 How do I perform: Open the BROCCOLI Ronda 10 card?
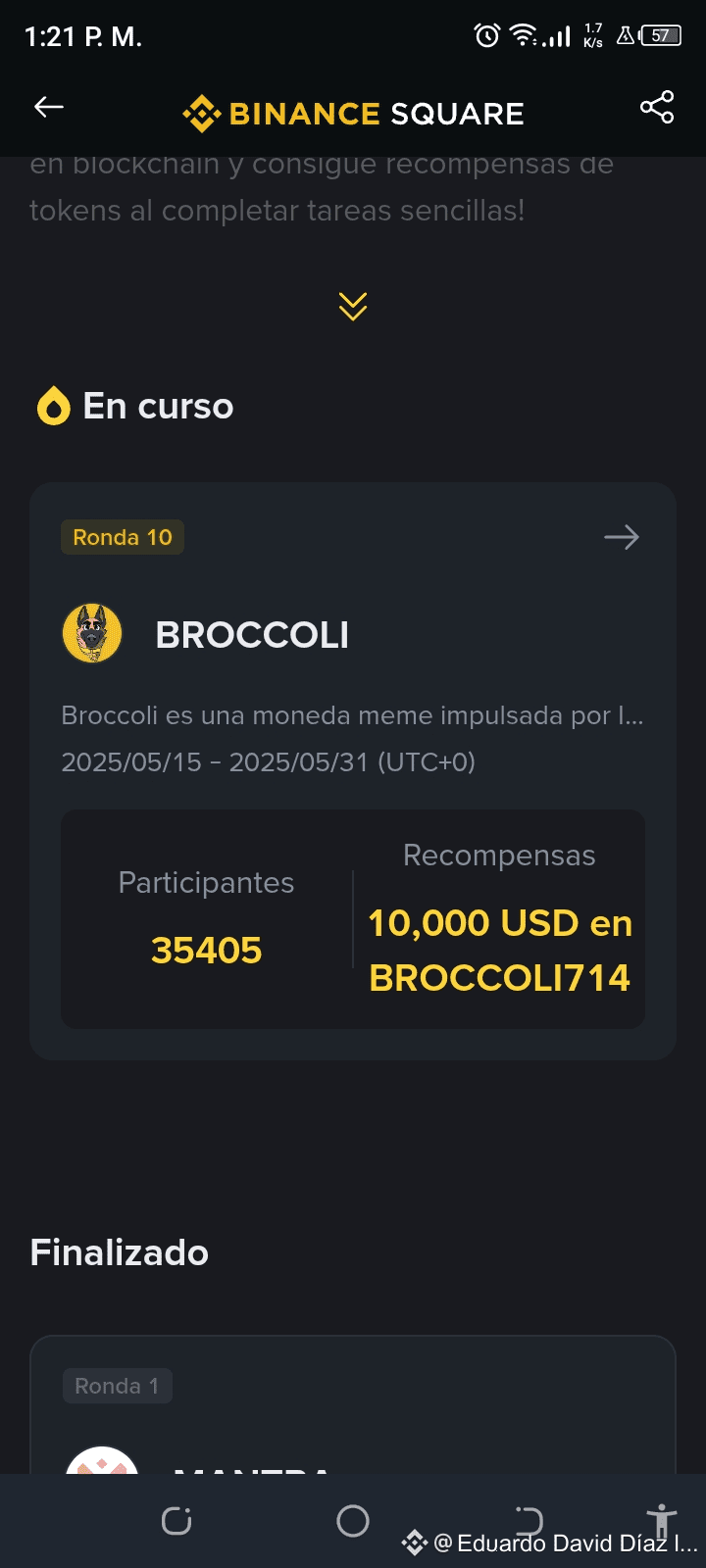(x=353, y=770)
